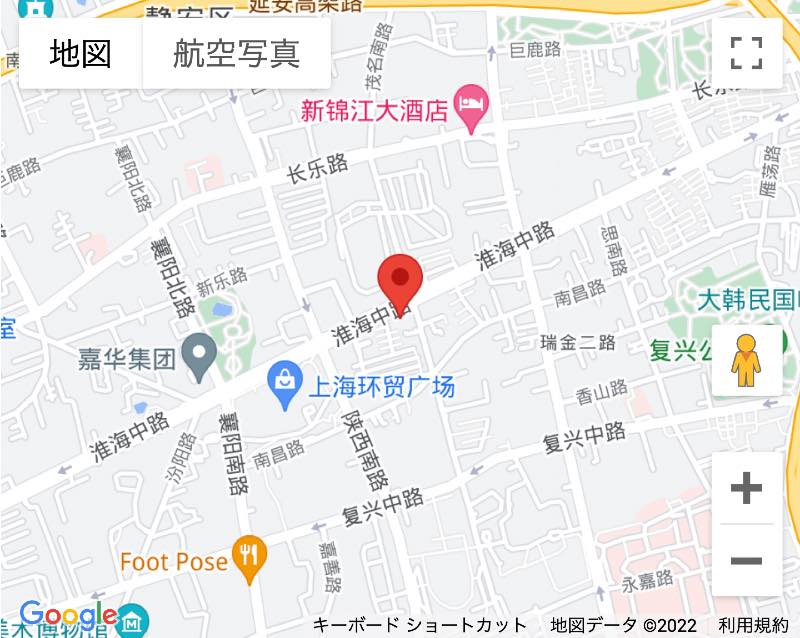This screenshot has height=638, width=800.
Task: Open the キーボード ショートカット shortcuts
Action: click(x=419, y=626)
